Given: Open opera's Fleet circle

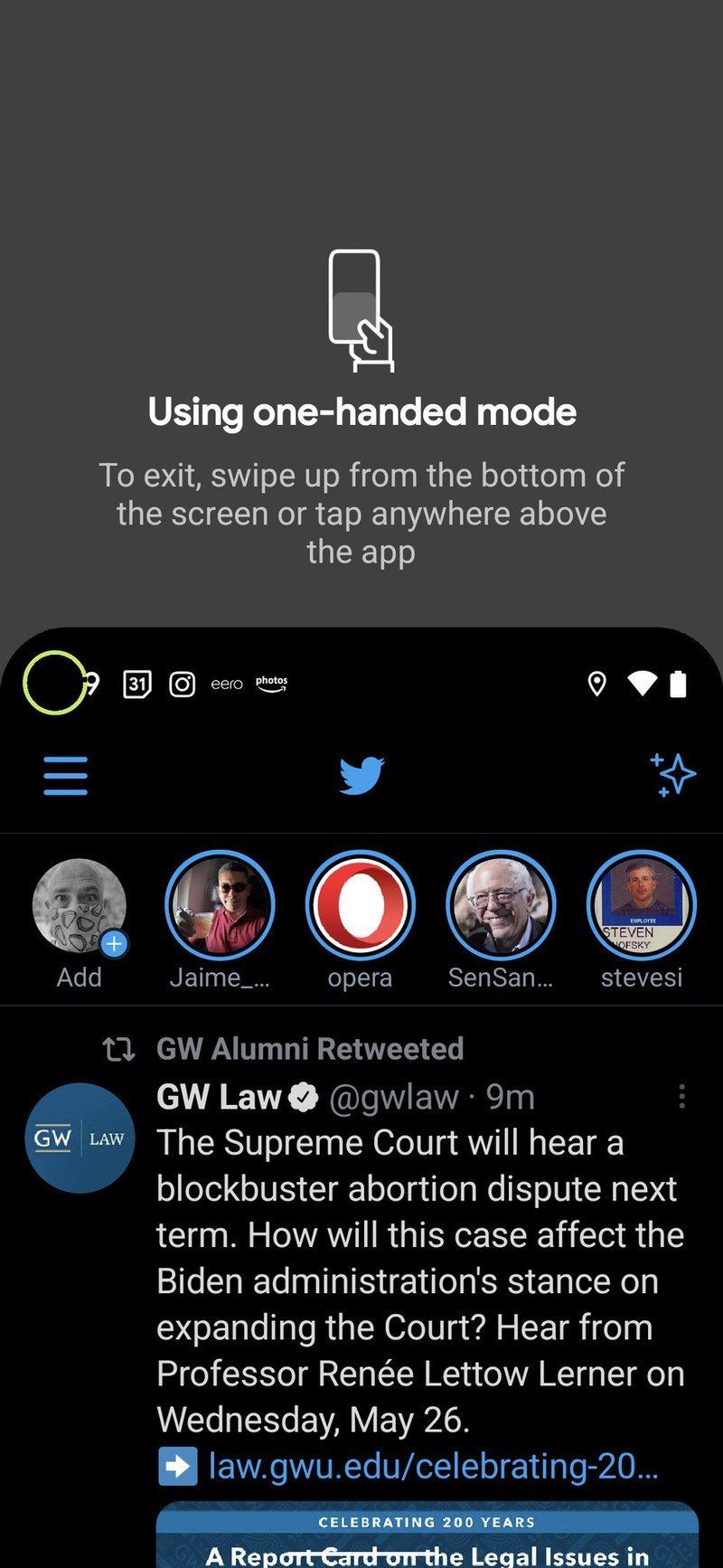Looking at the screenshot, I should click(360, 904).
